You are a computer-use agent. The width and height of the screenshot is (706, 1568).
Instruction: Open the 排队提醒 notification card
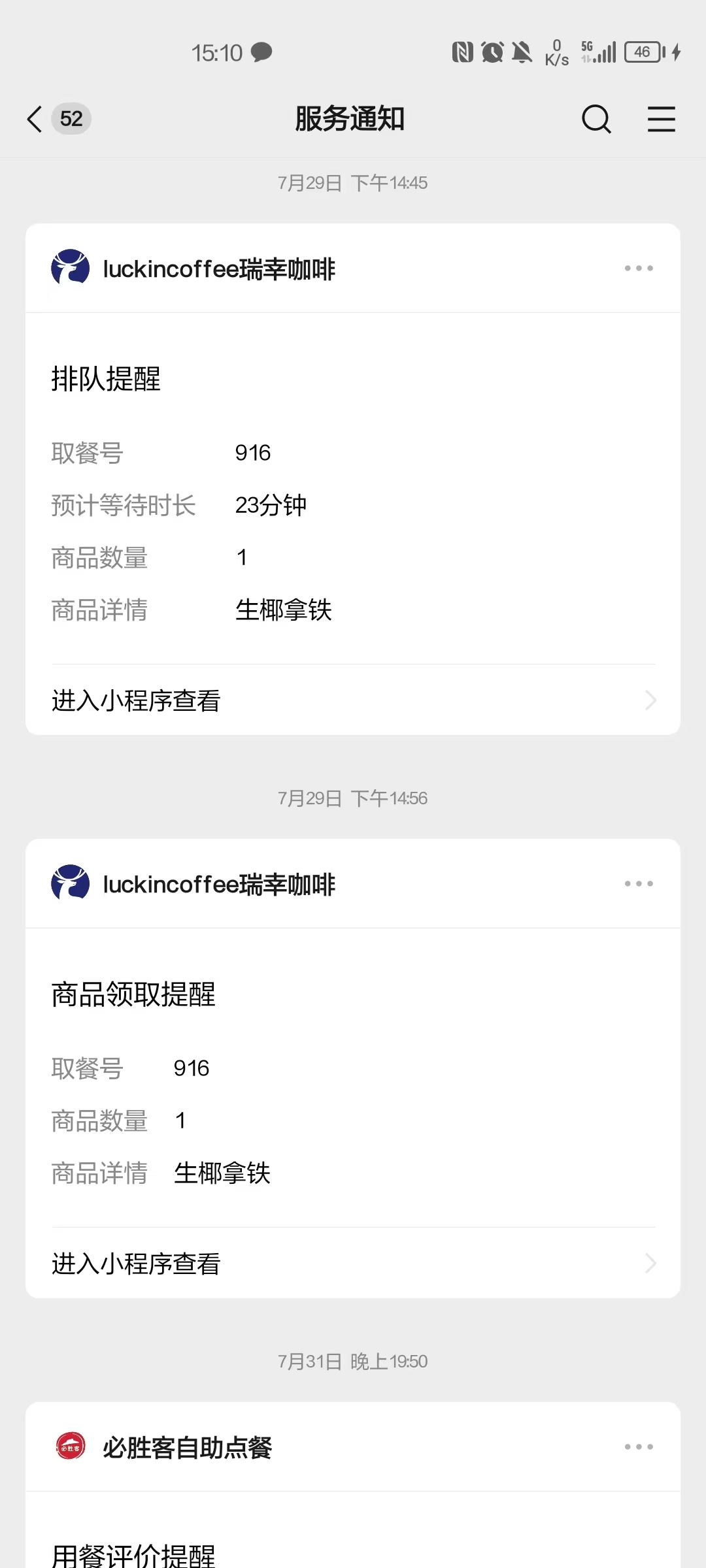point(353,487)
